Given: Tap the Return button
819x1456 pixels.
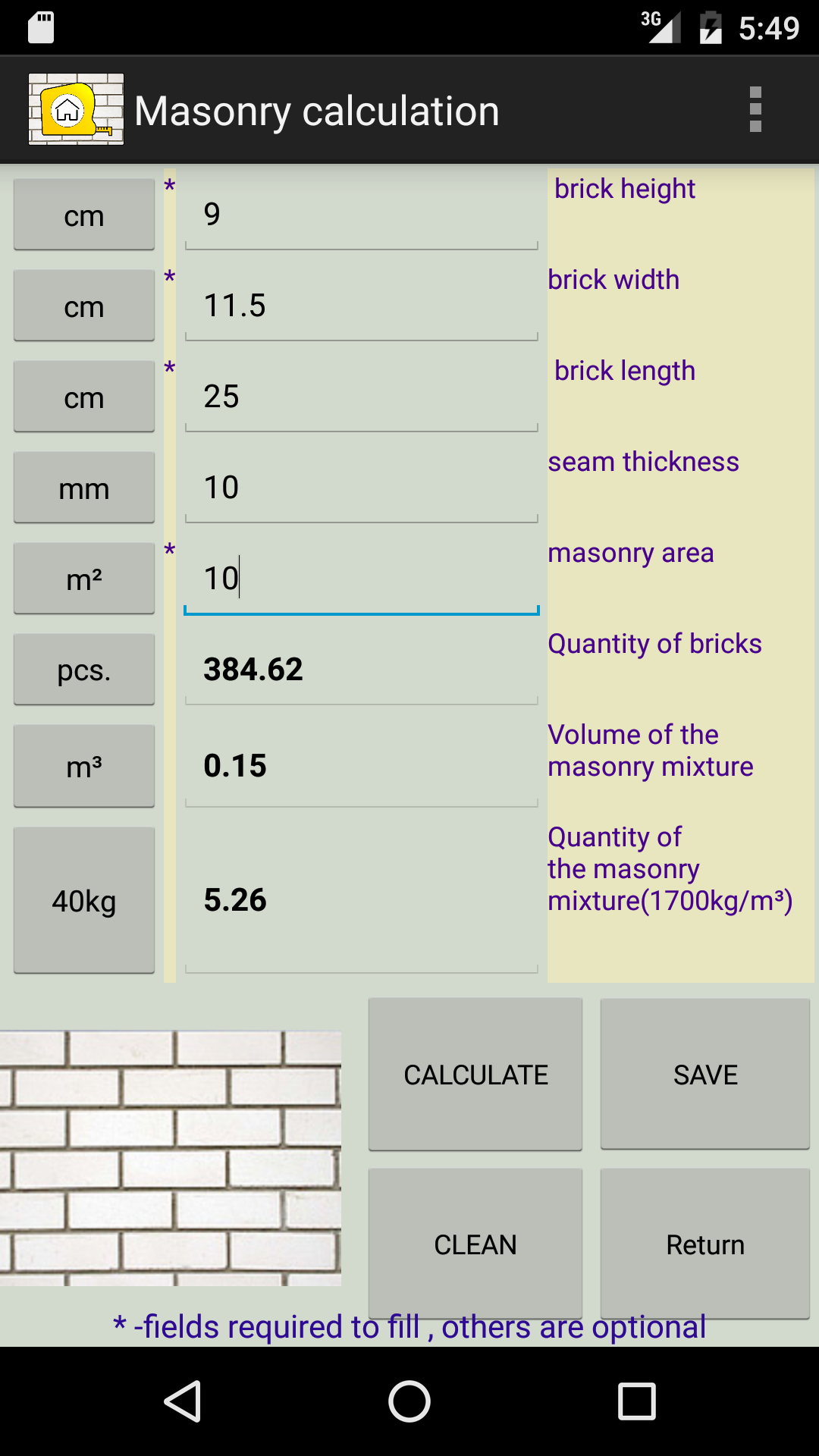Looking at the screenshot, I should (x=705, y=1244).
